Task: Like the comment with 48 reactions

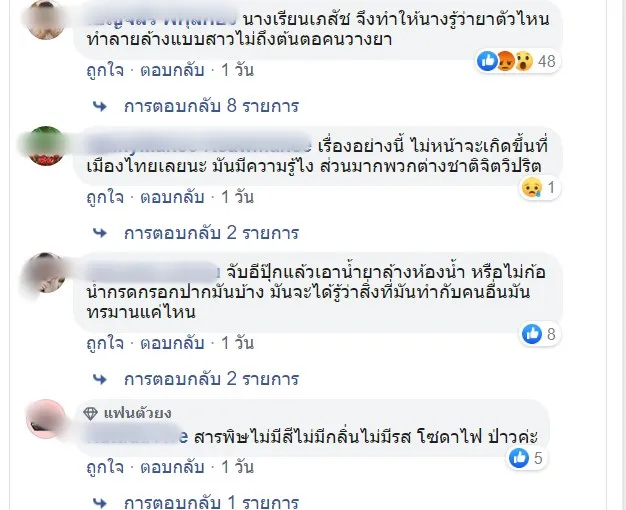Action: 101,70
